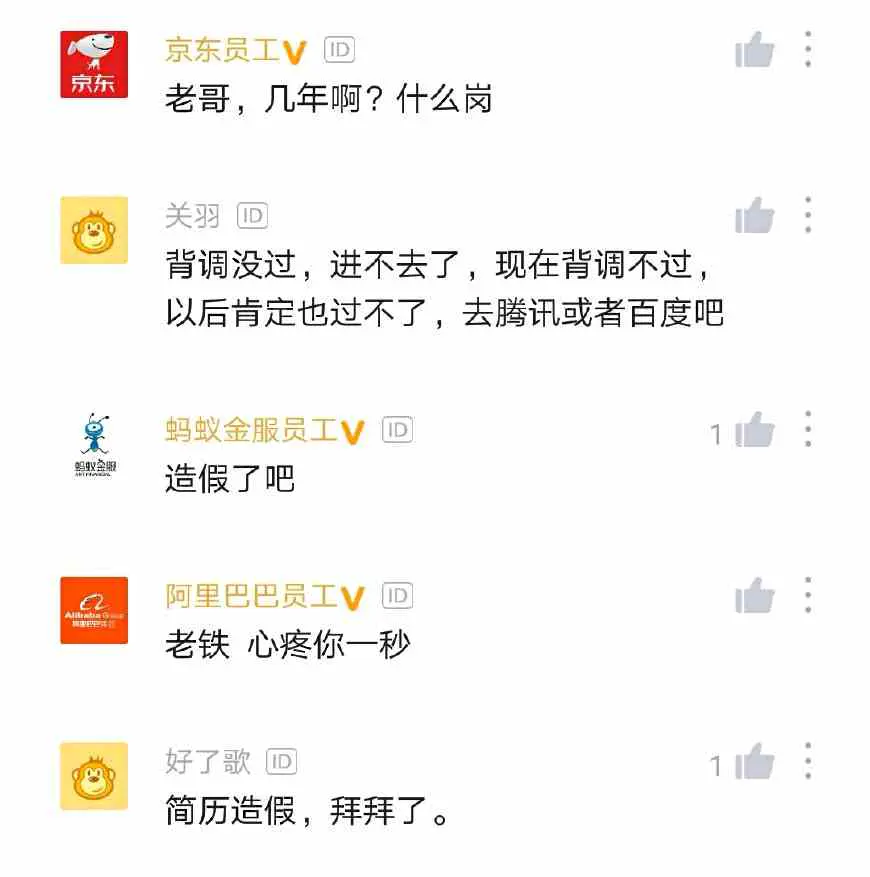This screenshot has width=870, height=877.
Task: Open 京东员工's profile avatar
Action: [94, 64]
